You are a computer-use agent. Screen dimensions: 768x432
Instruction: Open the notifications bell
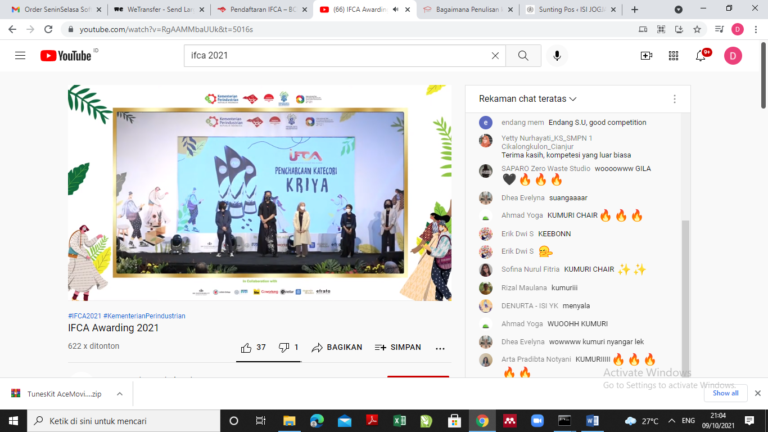pyautogui.click(x=701, y=56)
